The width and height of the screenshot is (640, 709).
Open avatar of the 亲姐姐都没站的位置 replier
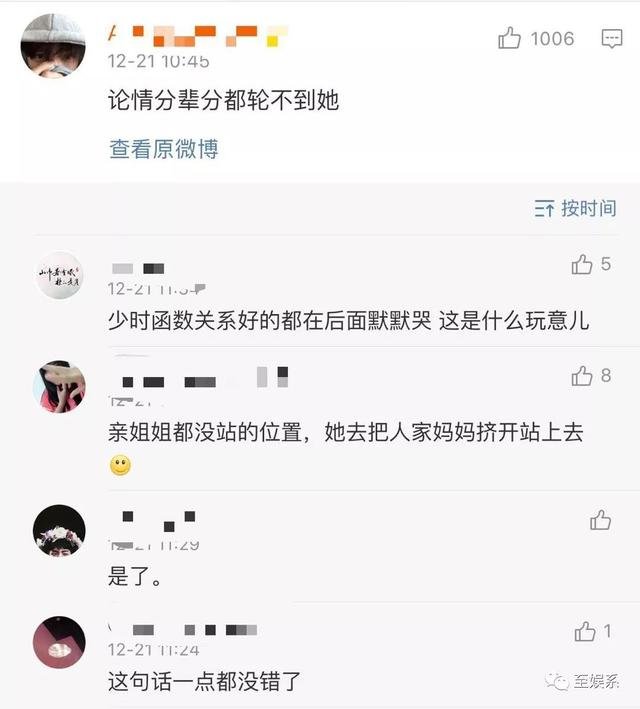[59, 387]
